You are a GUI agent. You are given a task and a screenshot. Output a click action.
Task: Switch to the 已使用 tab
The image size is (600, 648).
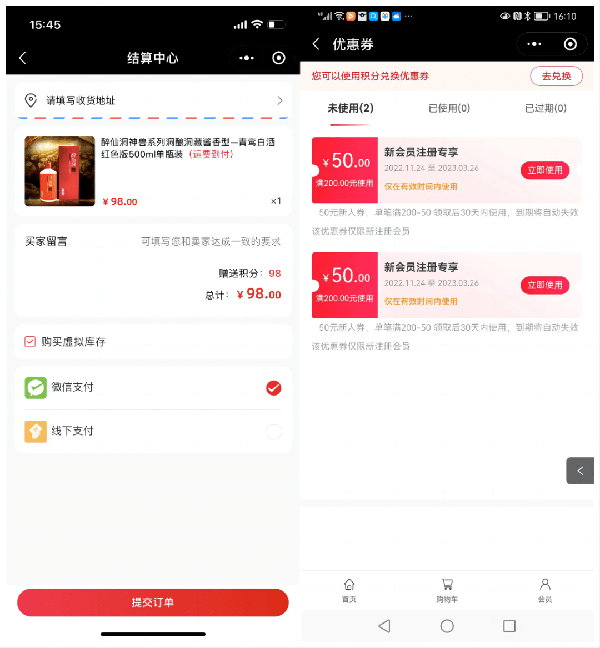pyautogui.click(x=449, y=108)
